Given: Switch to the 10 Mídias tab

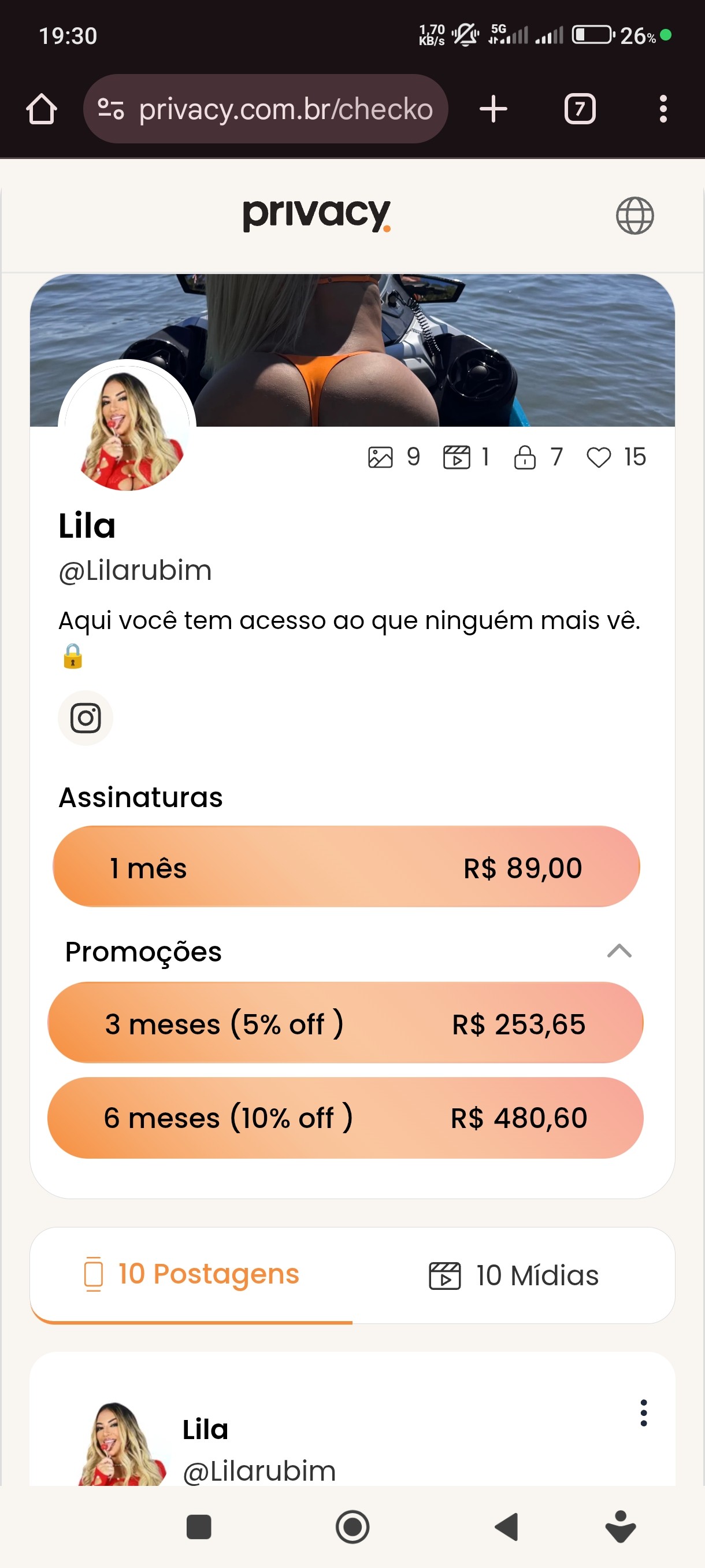Looking at the screenshot, I should tap(513, 1275).
